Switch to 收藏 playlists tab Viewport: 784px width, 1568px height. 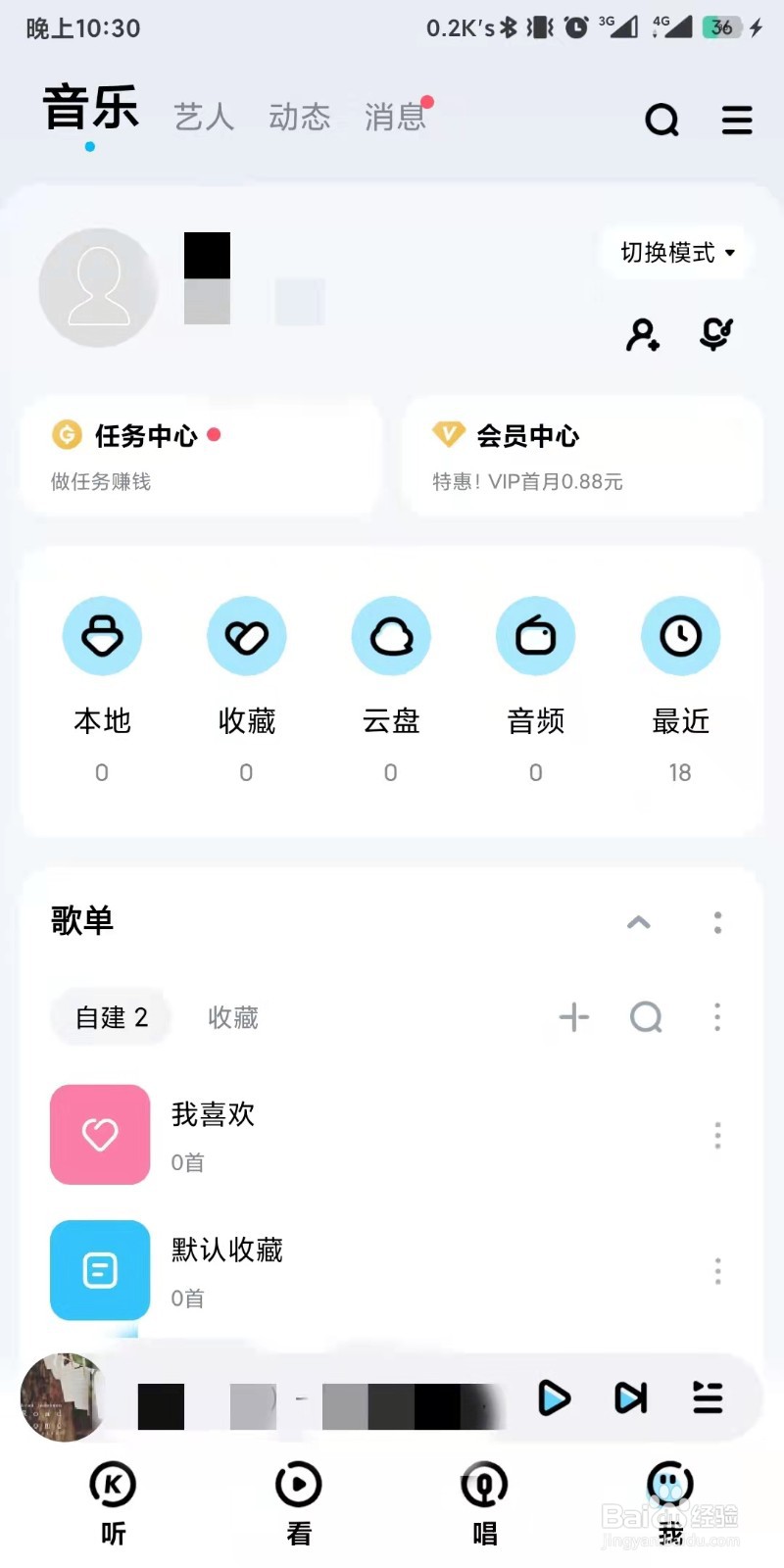pyautogui.click(x=233, y=1018)
